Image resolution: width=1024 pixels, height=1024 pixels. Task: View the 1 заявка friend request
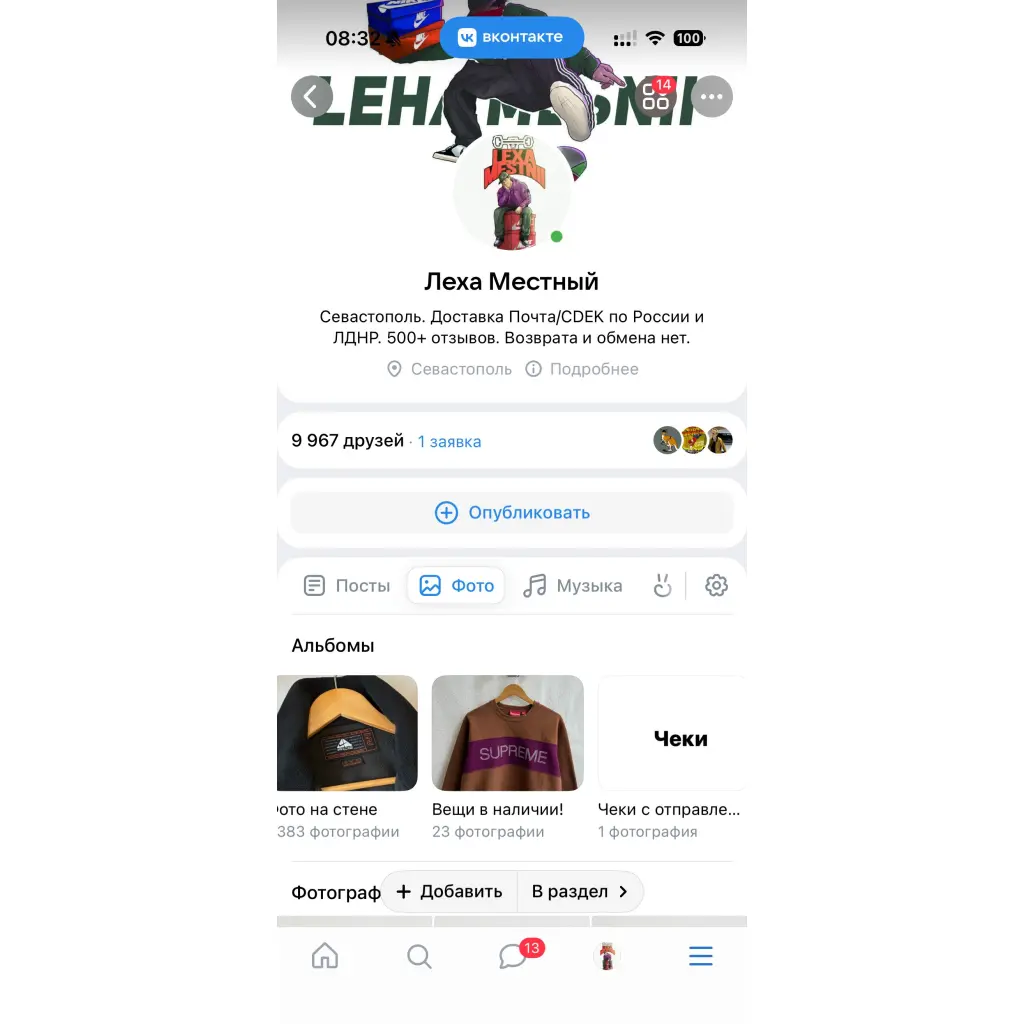tap(449, 442)
